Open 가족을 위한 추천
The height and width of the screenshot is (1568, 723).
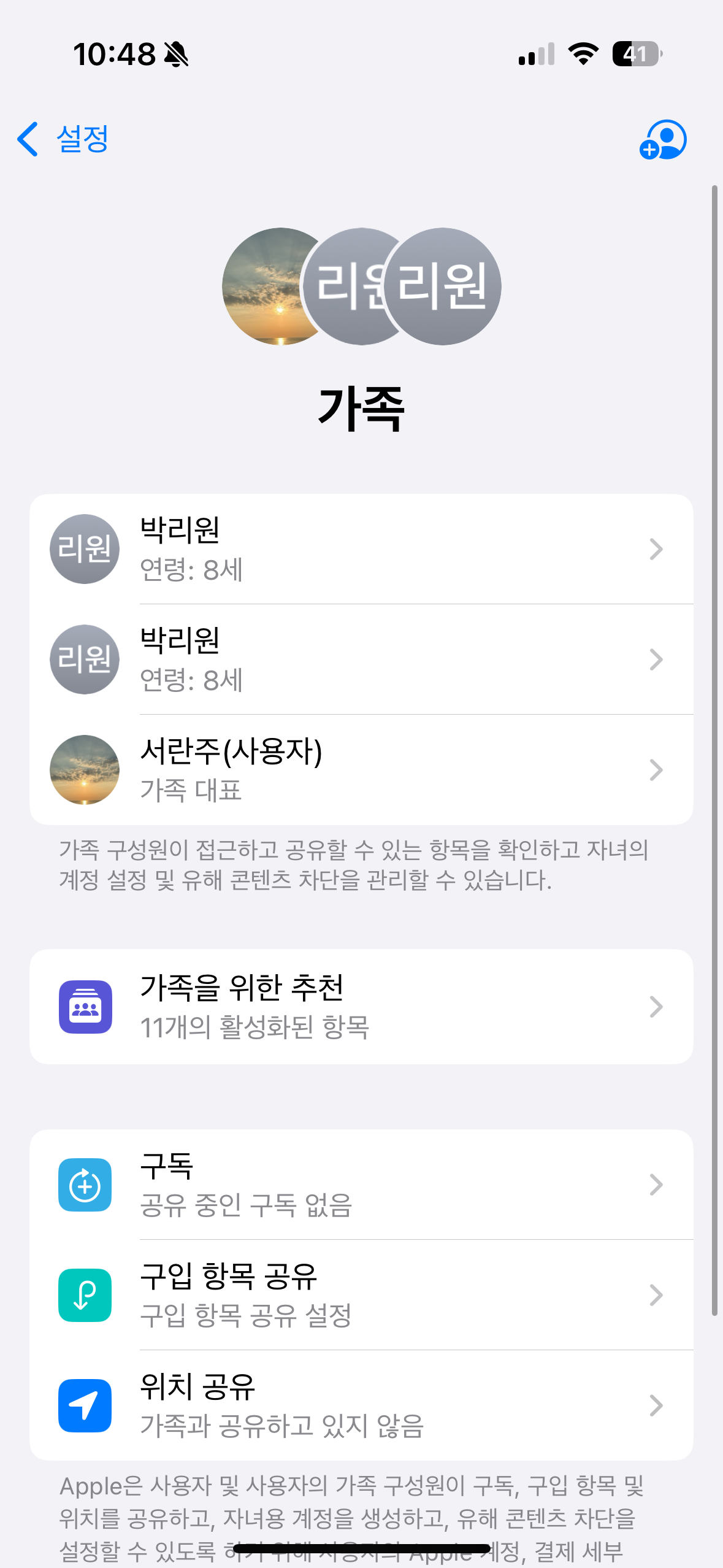[x=361, y=1007]
